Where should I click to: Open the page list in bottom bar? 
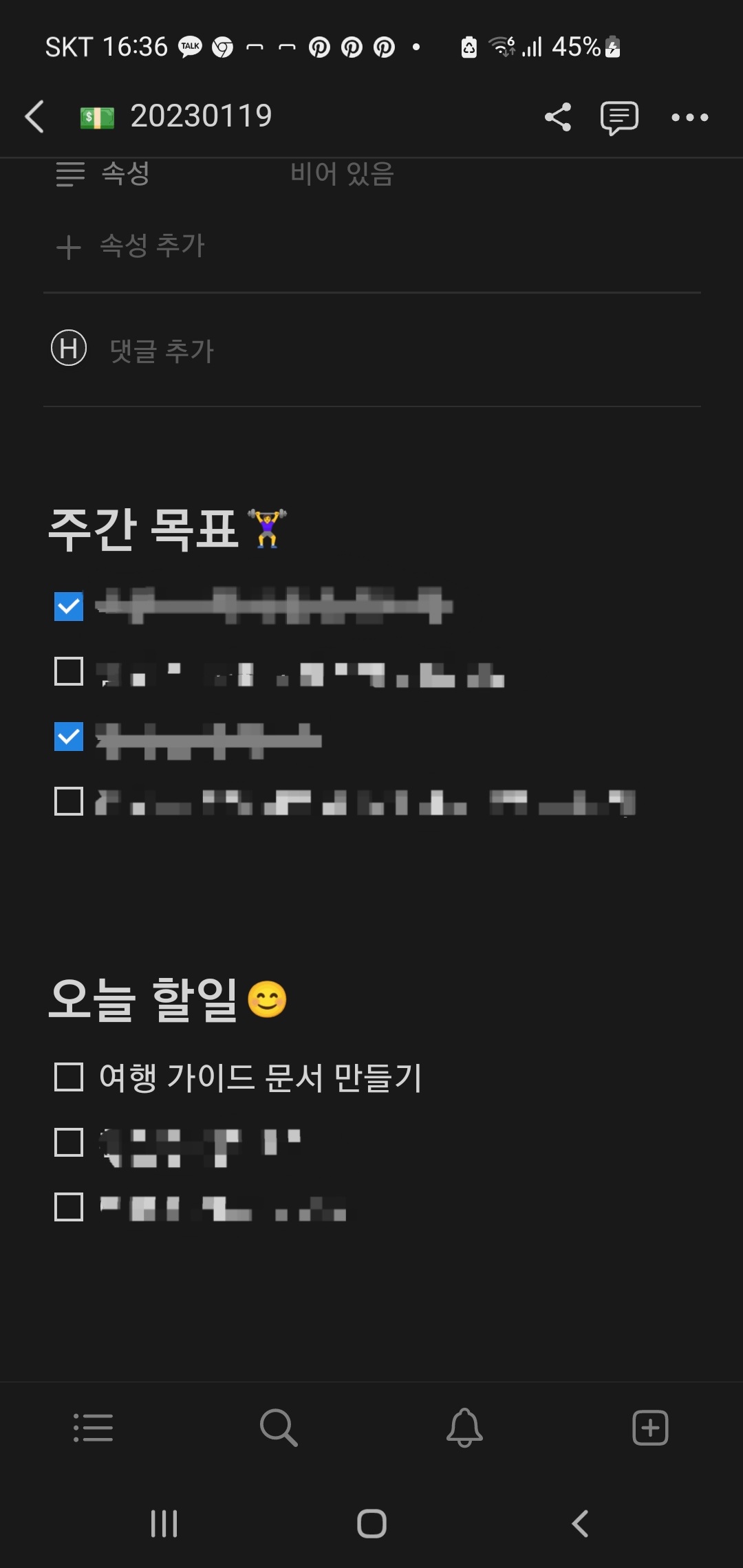pos(93,1428)
